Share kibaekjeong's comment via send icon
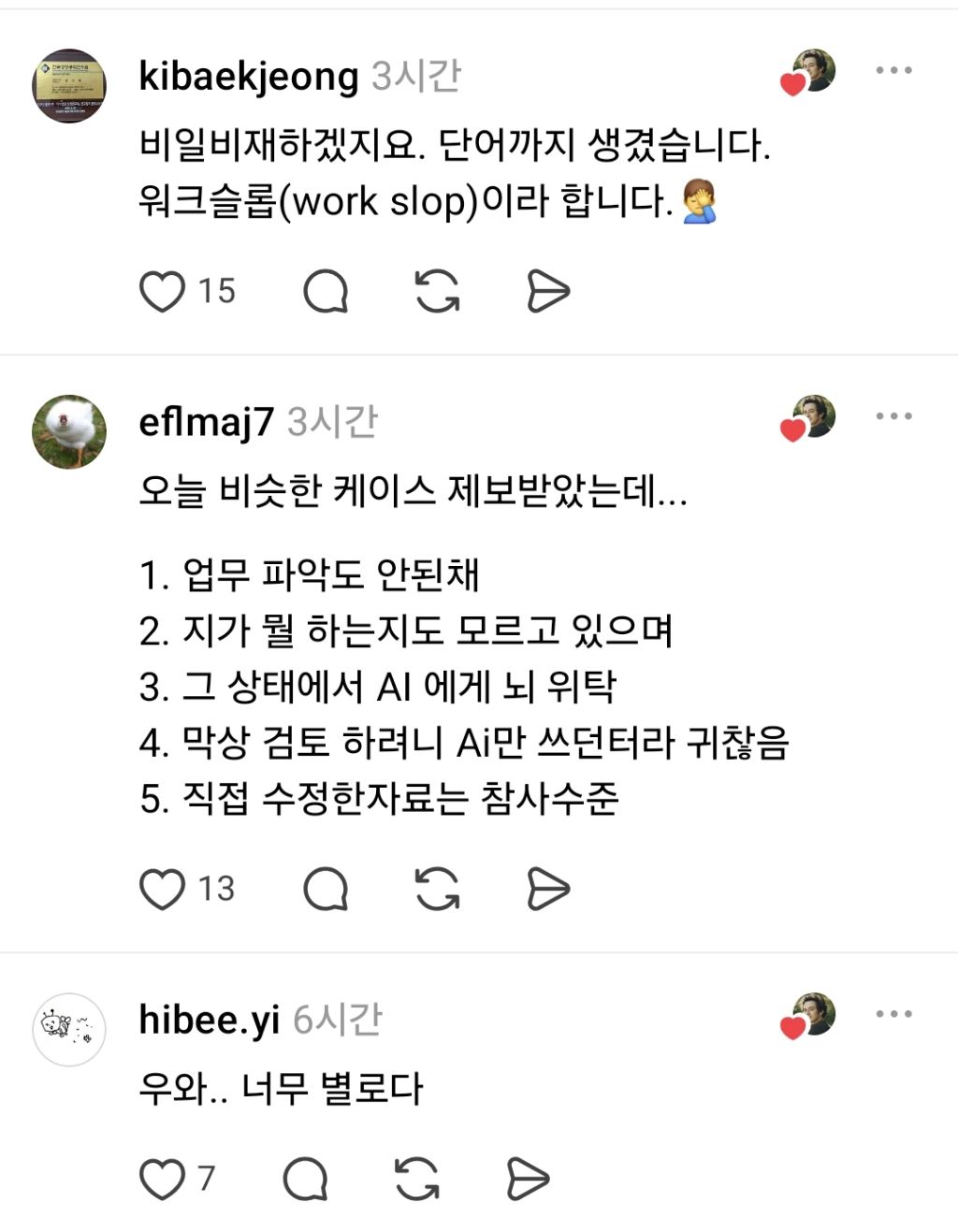 click(x=548, y=291)
